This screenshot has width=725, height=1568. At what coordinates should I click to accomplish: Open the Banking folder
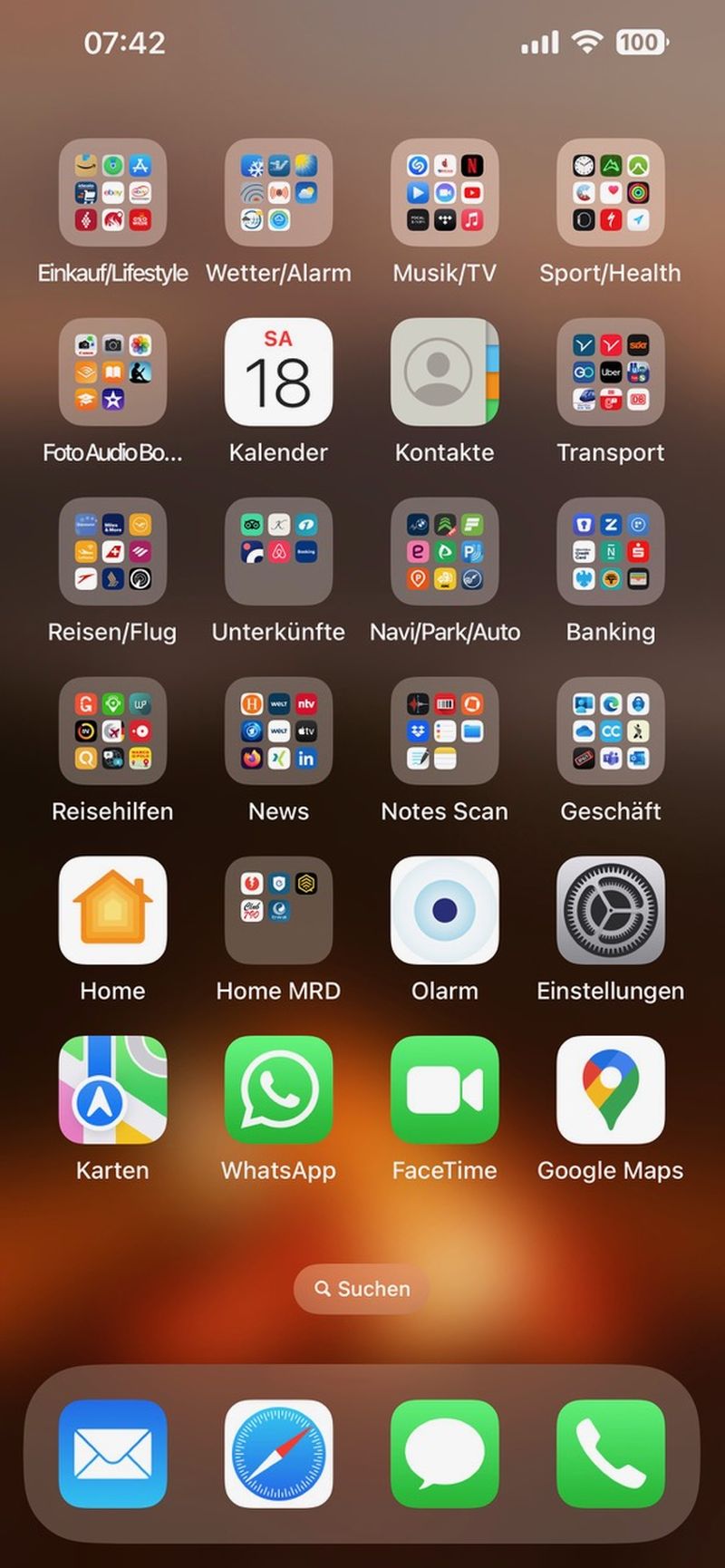pos(610,551)
